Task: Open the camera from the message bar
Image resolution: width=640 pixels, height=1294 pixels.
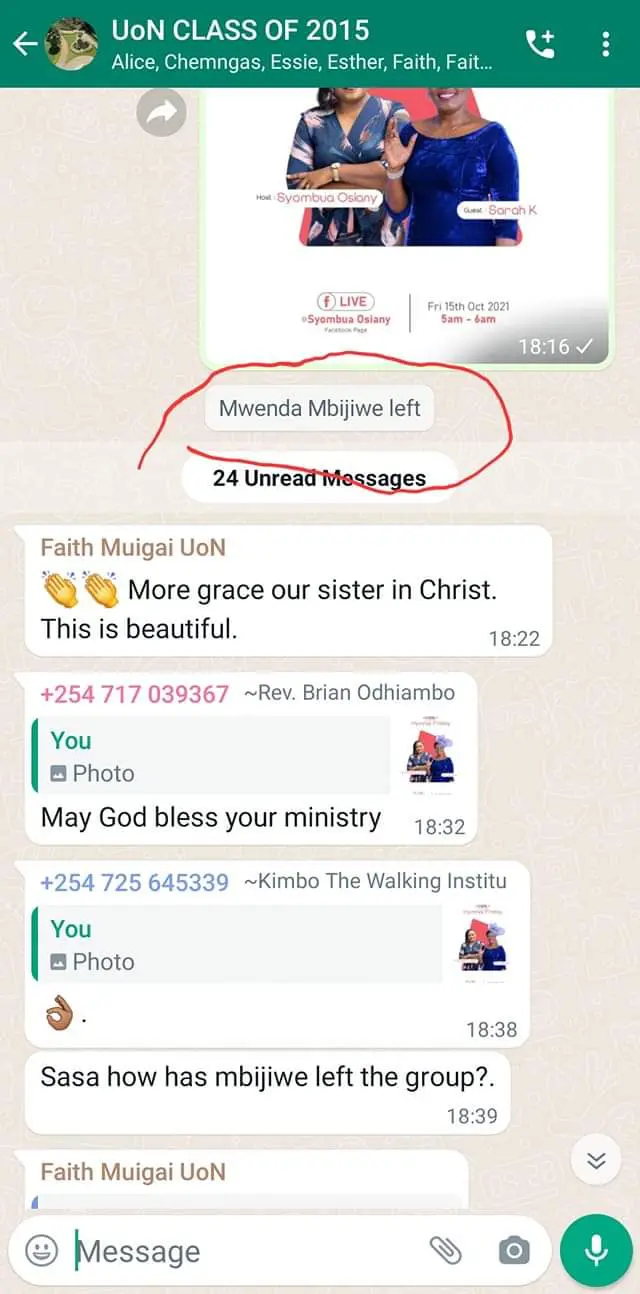Action: (x=513, y=1250)
